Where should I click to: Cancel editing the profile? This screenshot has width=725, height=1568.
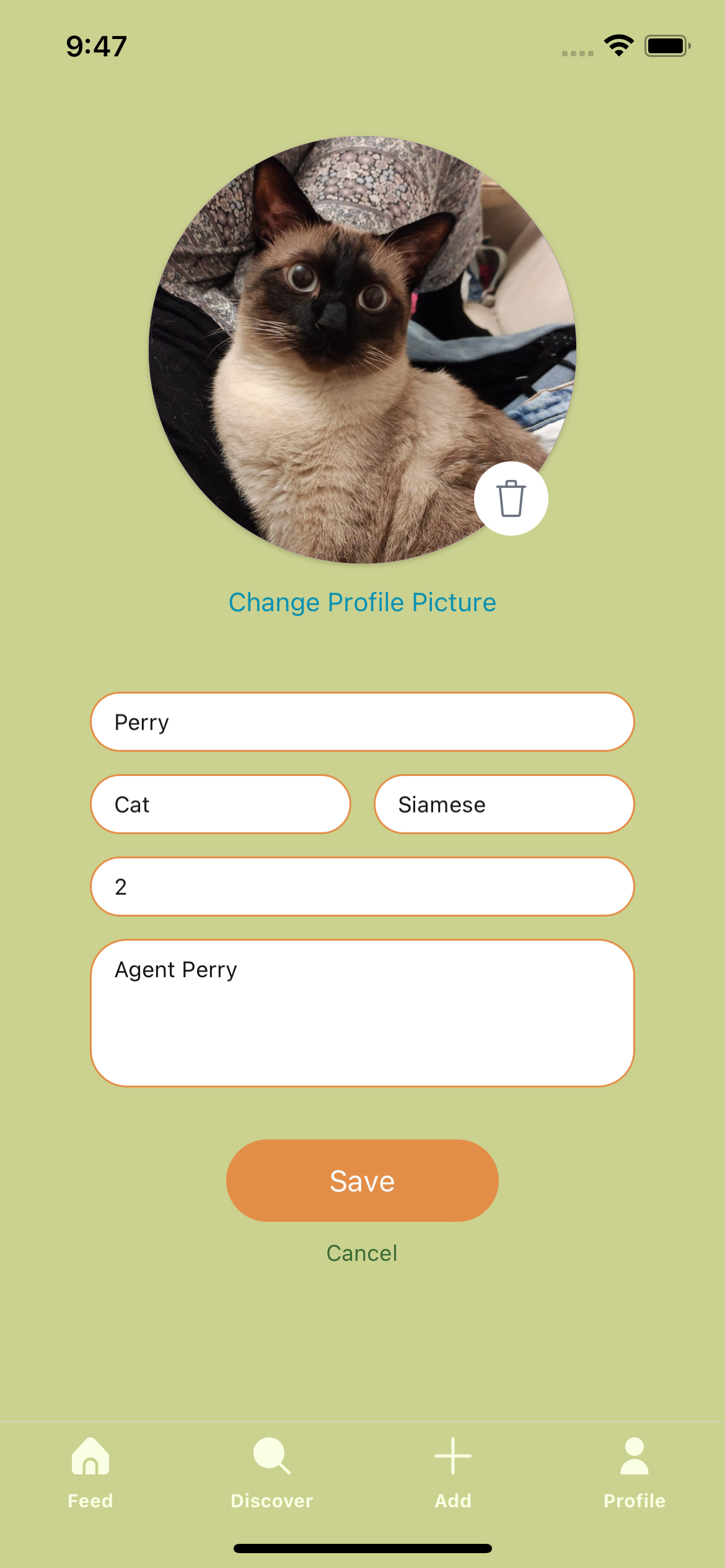click(362, 1253)
